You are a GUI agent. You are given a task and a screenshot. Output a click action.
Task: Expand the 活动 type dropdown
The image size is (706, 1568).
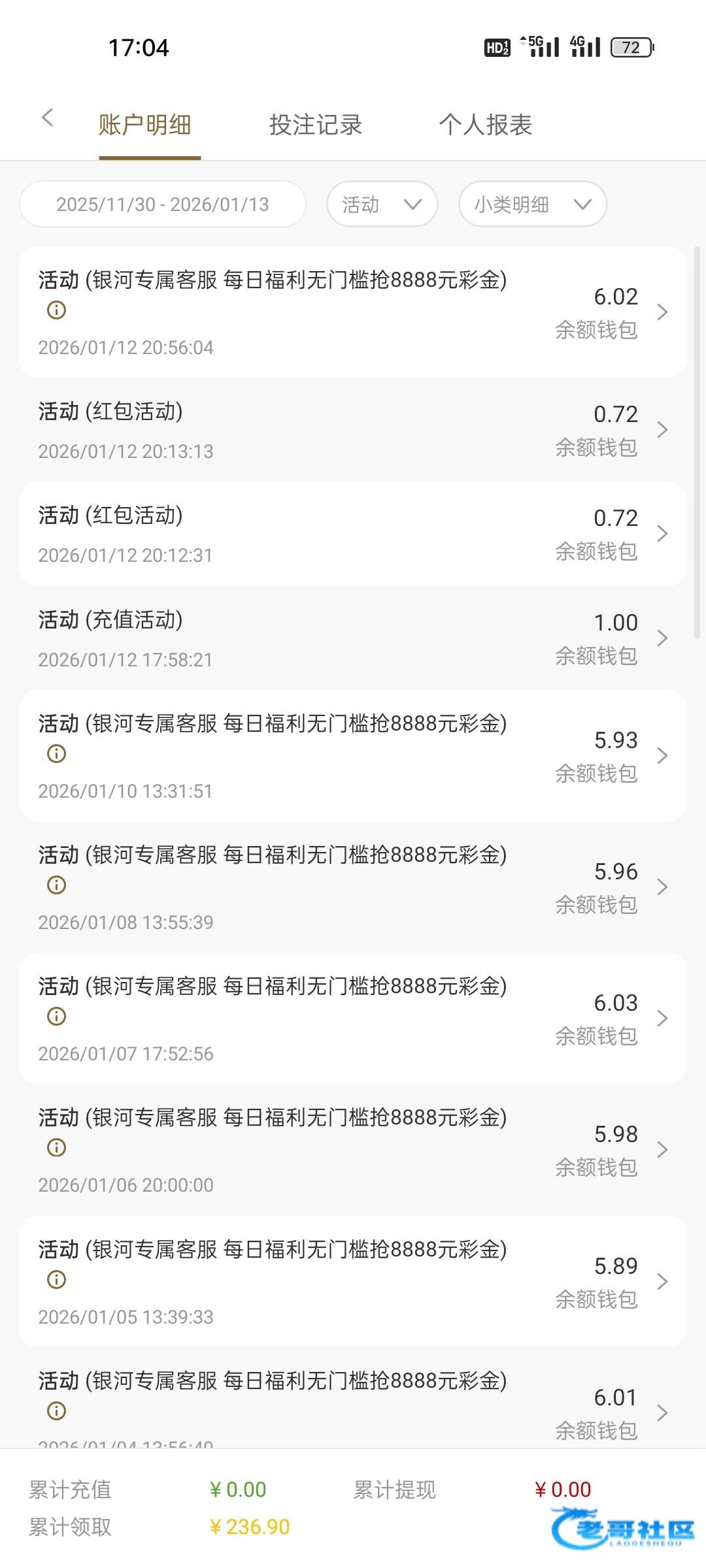coord(382,204)
